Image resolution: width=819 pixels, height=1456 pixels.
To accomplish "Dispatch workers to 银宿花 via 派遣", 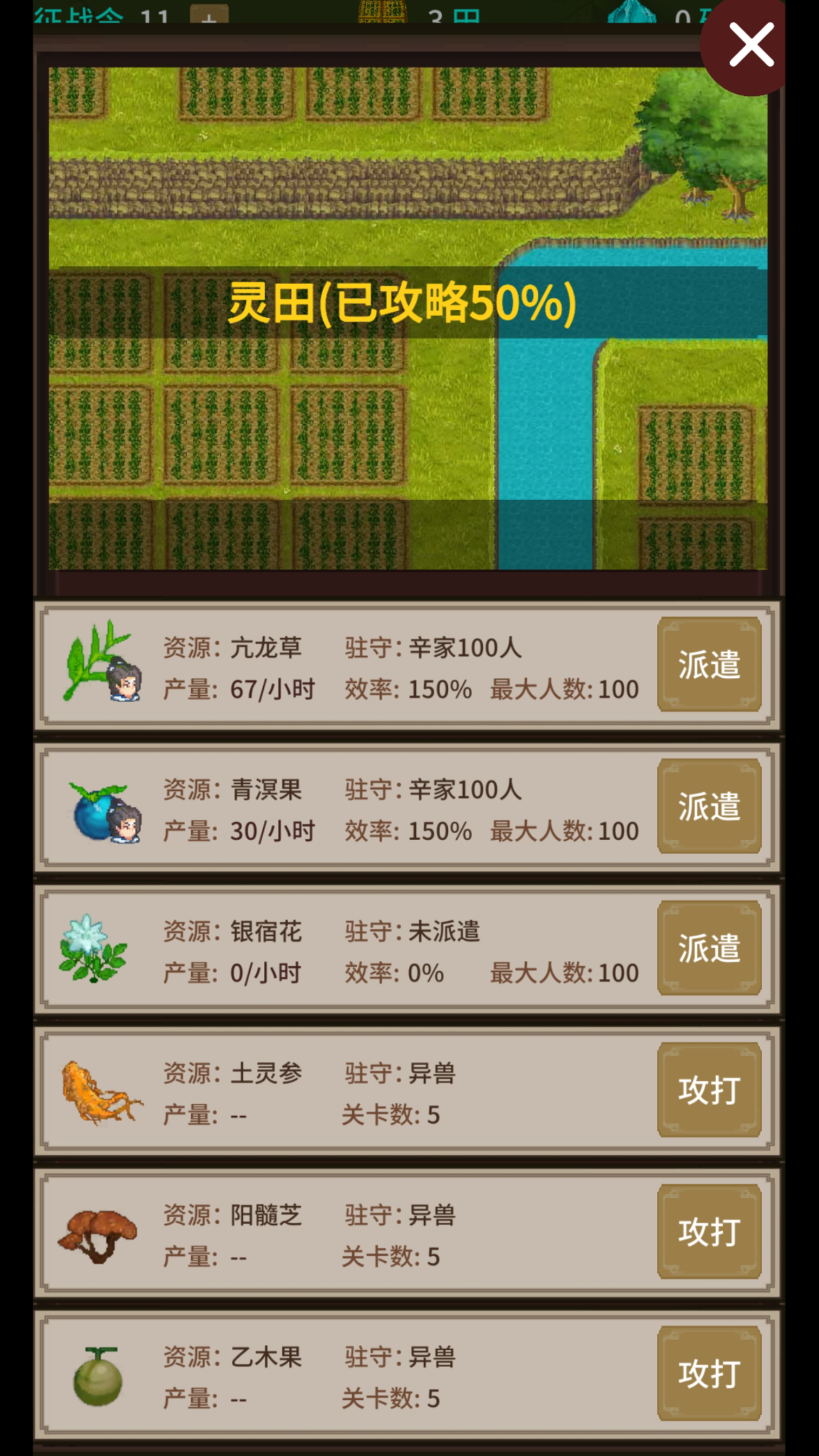I will click(x=709, y=948).
